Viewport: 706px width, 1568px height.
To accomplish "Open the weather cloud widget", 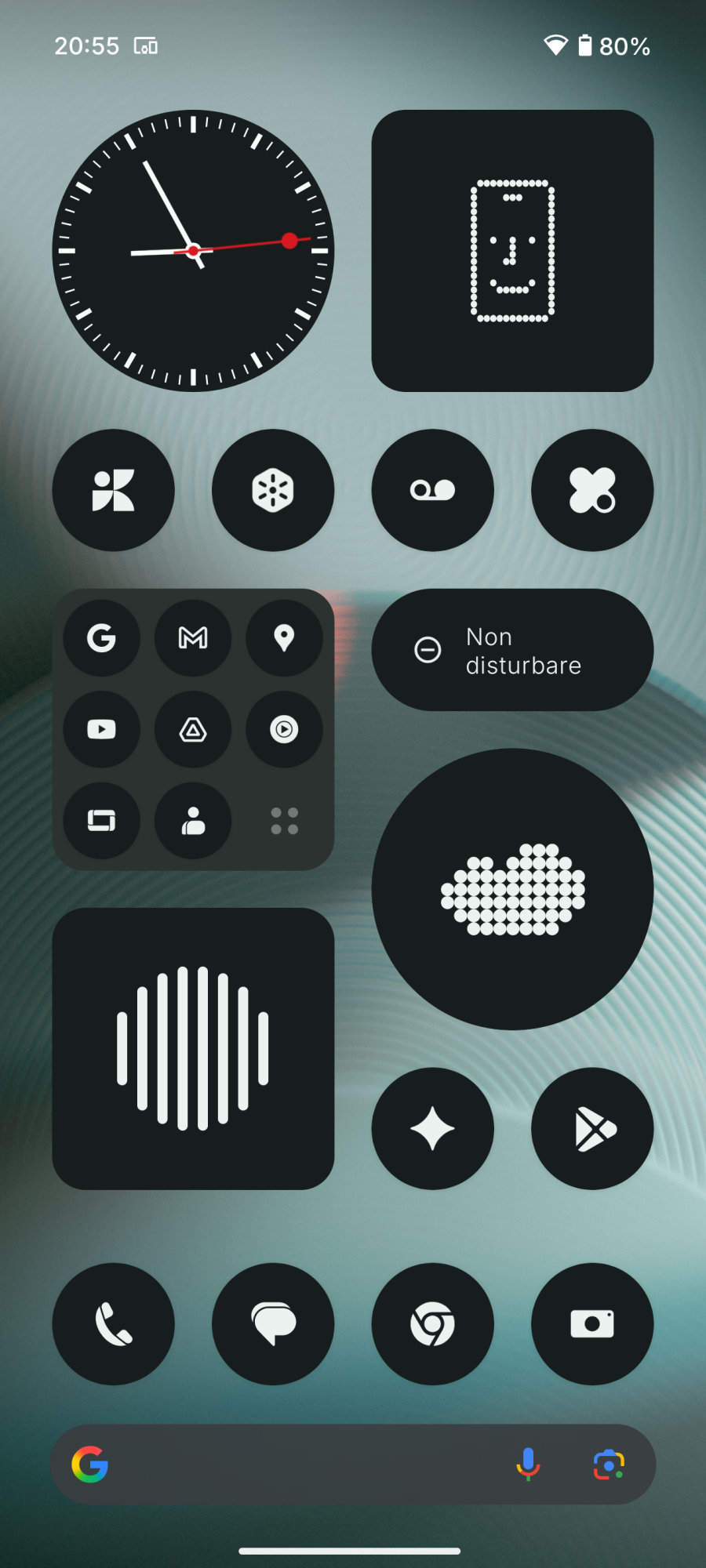I will coord(512,889).
